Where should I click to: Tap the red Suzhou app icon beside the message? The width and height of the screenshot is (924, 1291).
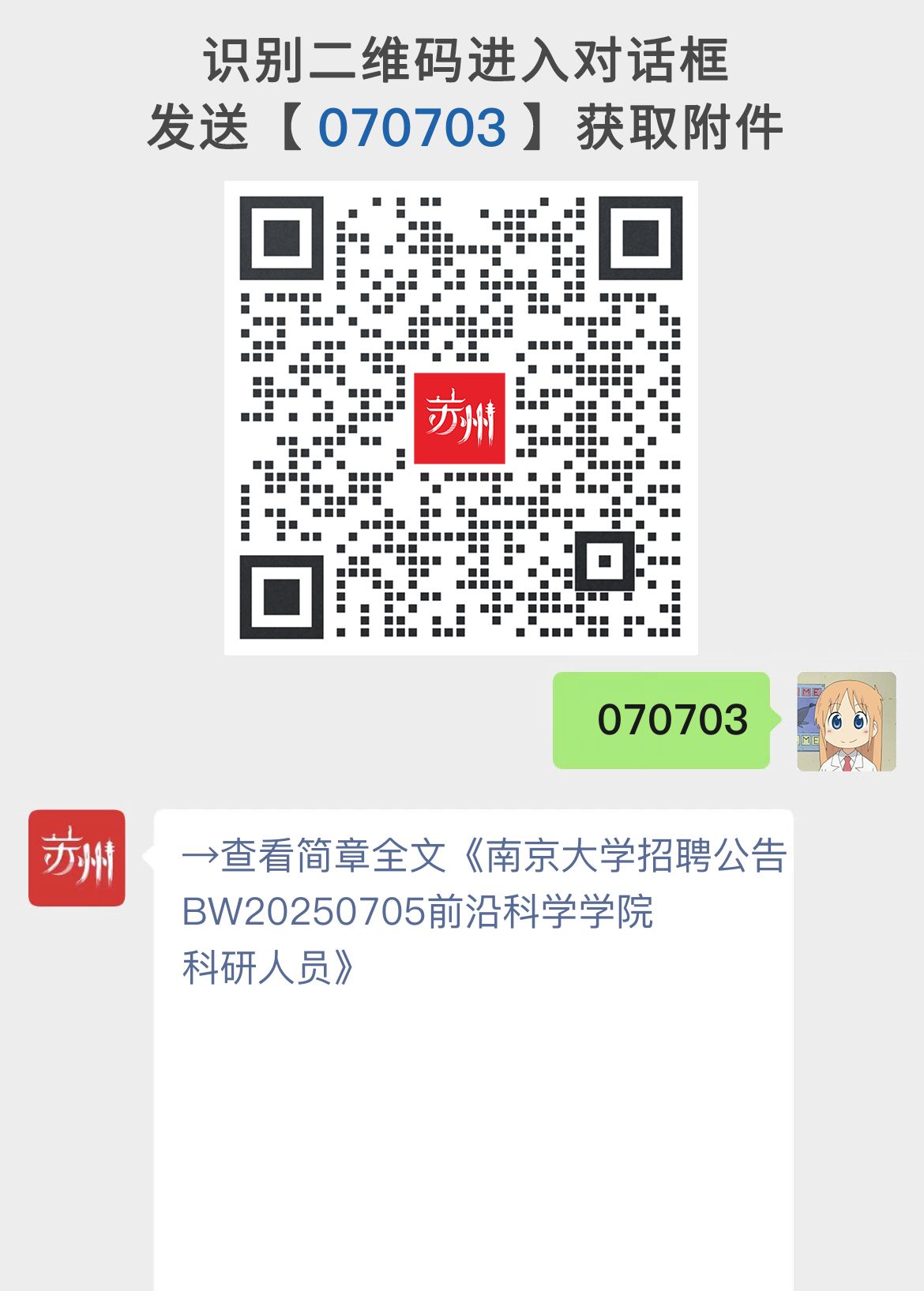[x=77, y=858]
